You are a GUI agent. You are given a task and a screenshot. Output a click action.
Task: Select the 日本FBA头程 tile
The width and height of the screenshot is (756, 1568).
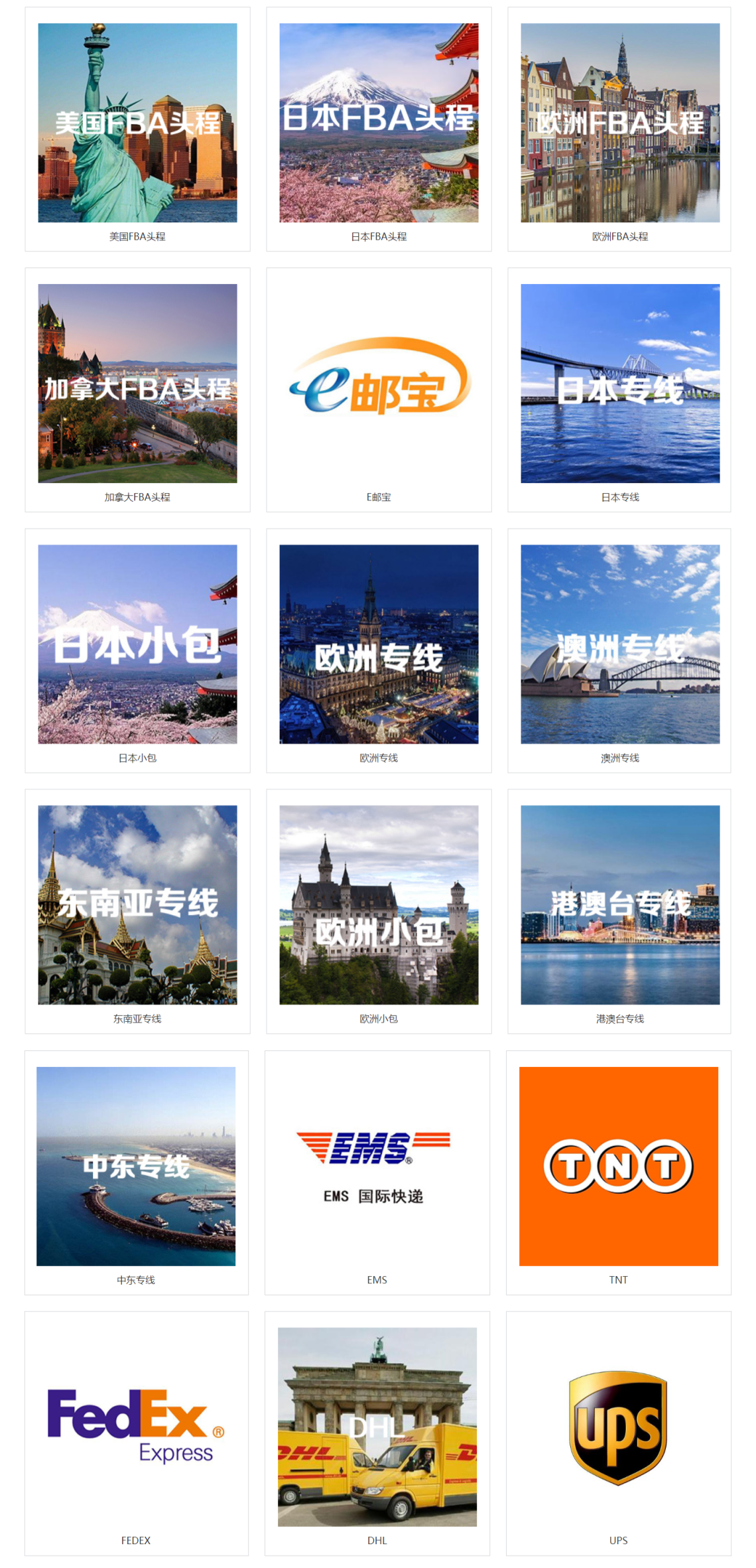379,123
